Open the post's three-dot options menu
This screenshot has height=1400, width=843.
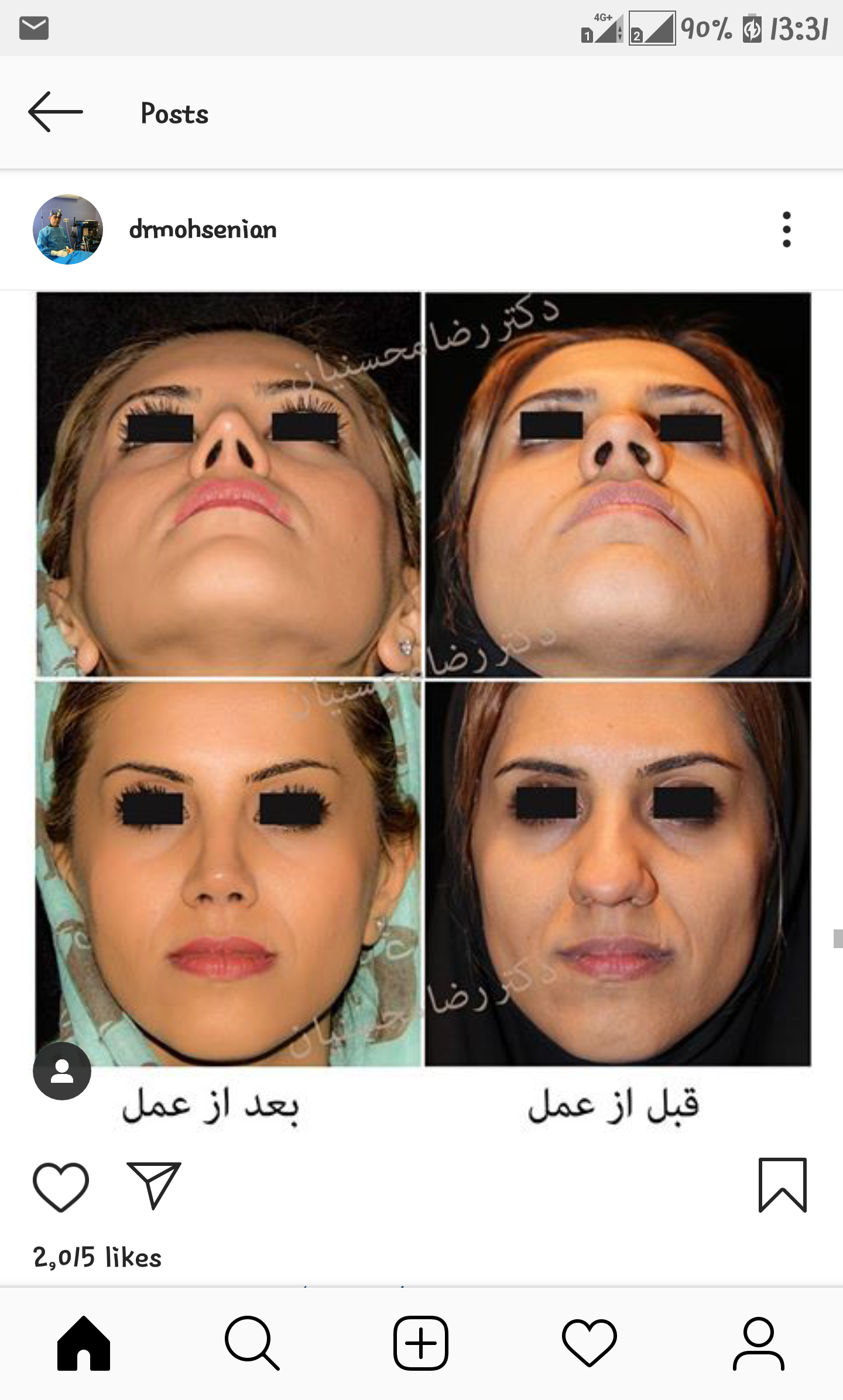pyautogui.click(x=786, y=229)
